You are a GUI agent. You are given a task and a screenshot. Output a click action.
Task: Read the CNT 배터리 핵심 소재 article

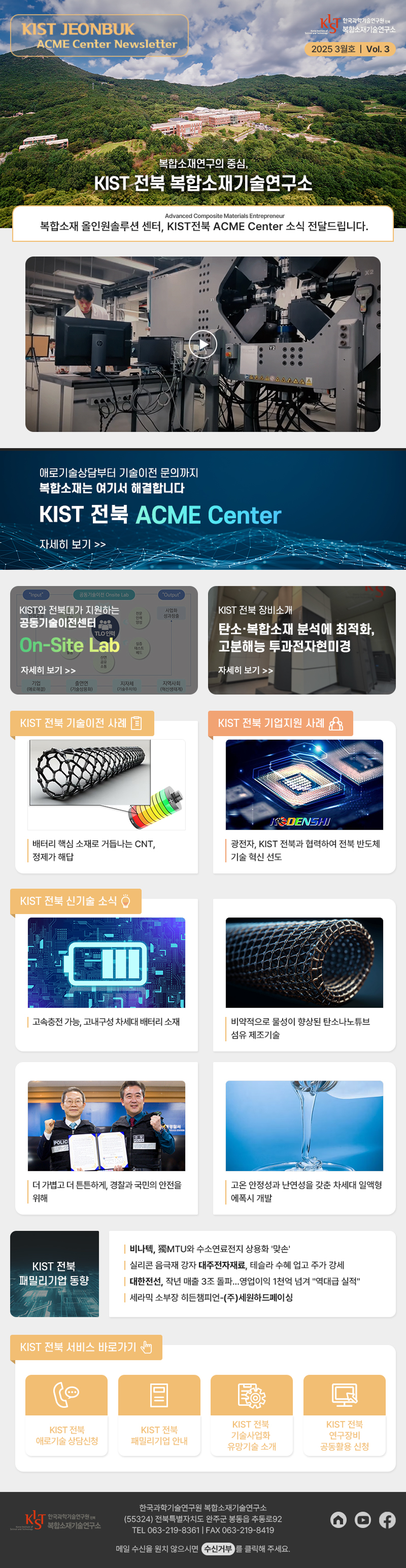point(106,797)
